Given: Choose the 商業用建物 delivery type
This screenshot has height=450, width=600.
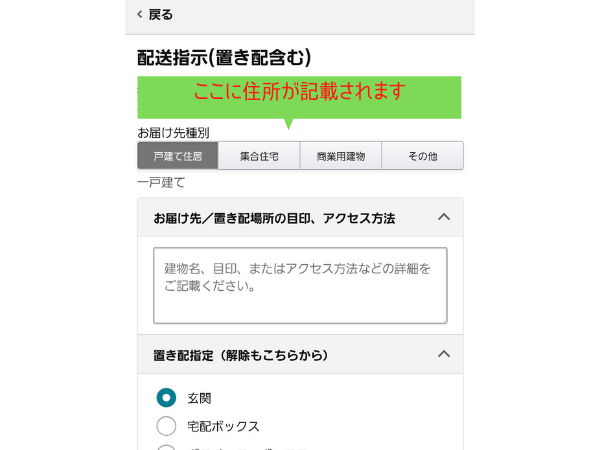Looking at the screenshot, I should [340, 156].
